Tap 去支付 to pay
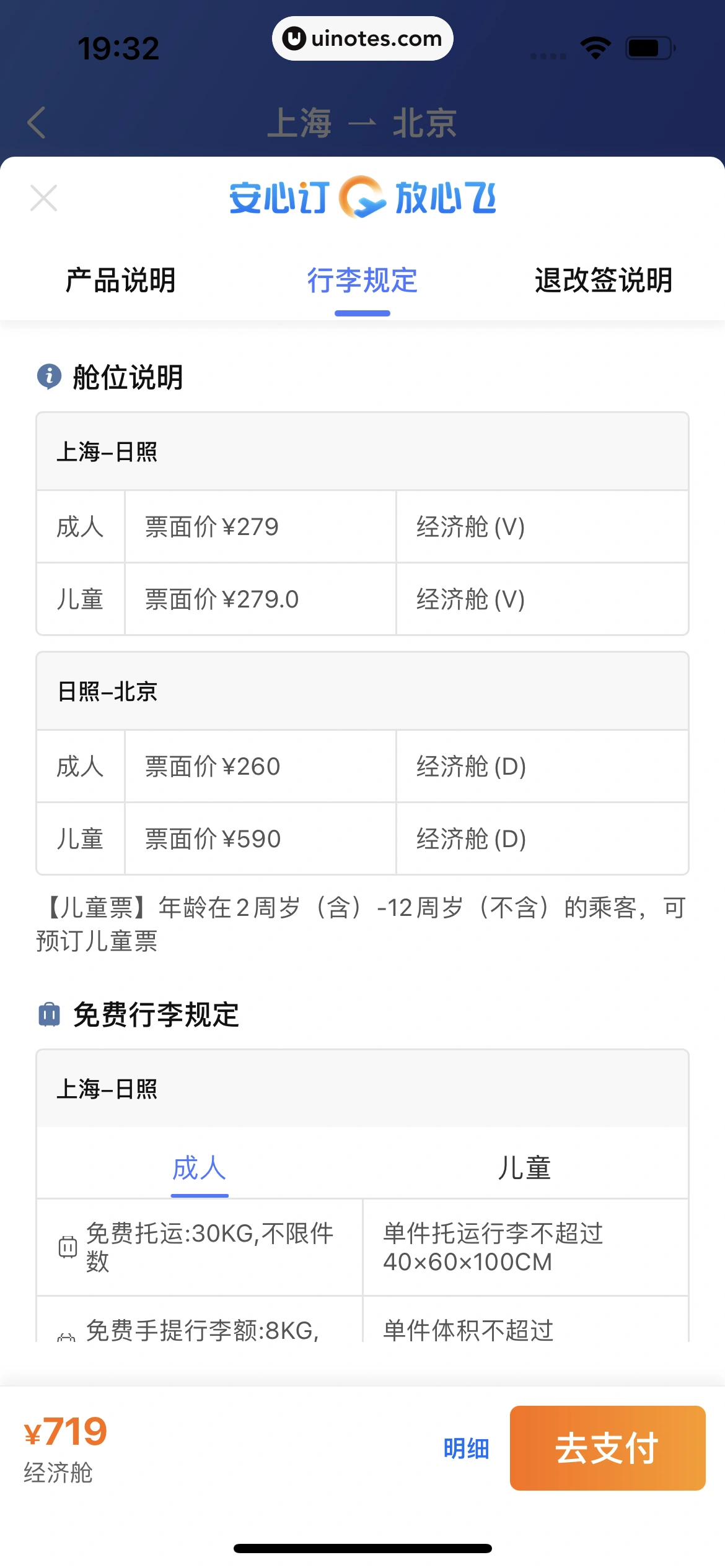This screenshot has height=1568, width=725. tap(607, 1448)
